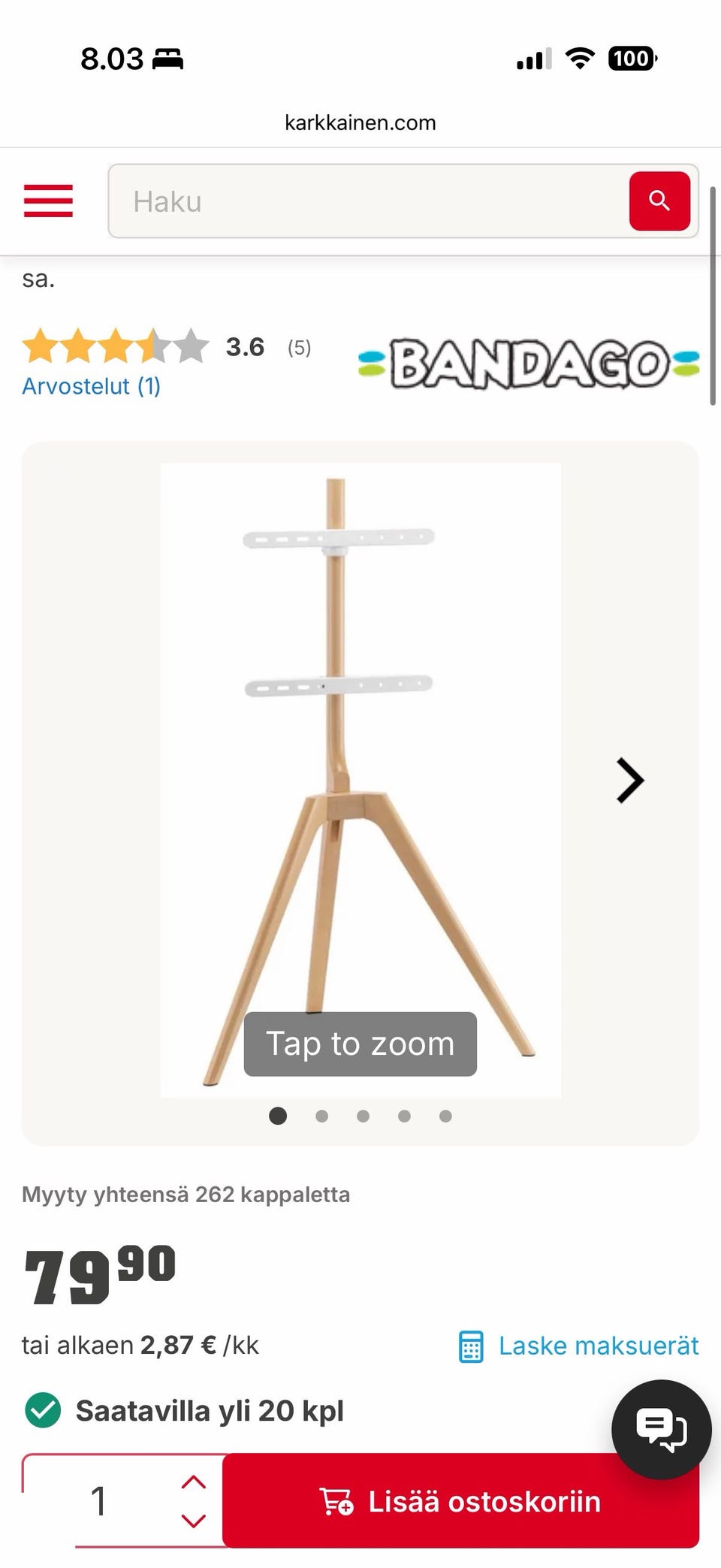This screenshot has height=1568, width=721.
Task: Increase the quantity with the up arrow
Action: coord(194,1482)
